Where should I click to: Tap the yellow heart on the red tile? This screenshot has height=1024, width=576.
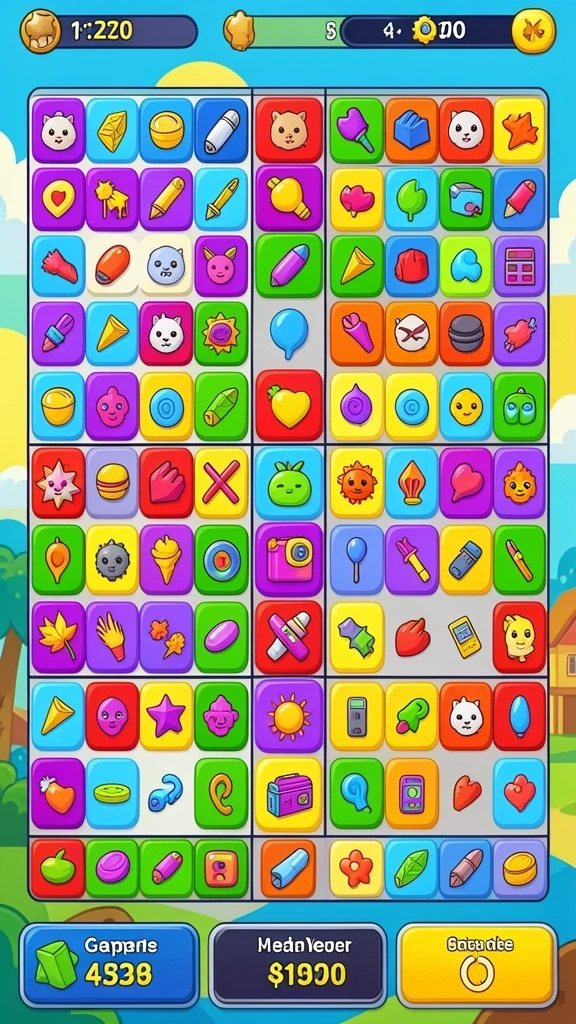click(289, 405)
